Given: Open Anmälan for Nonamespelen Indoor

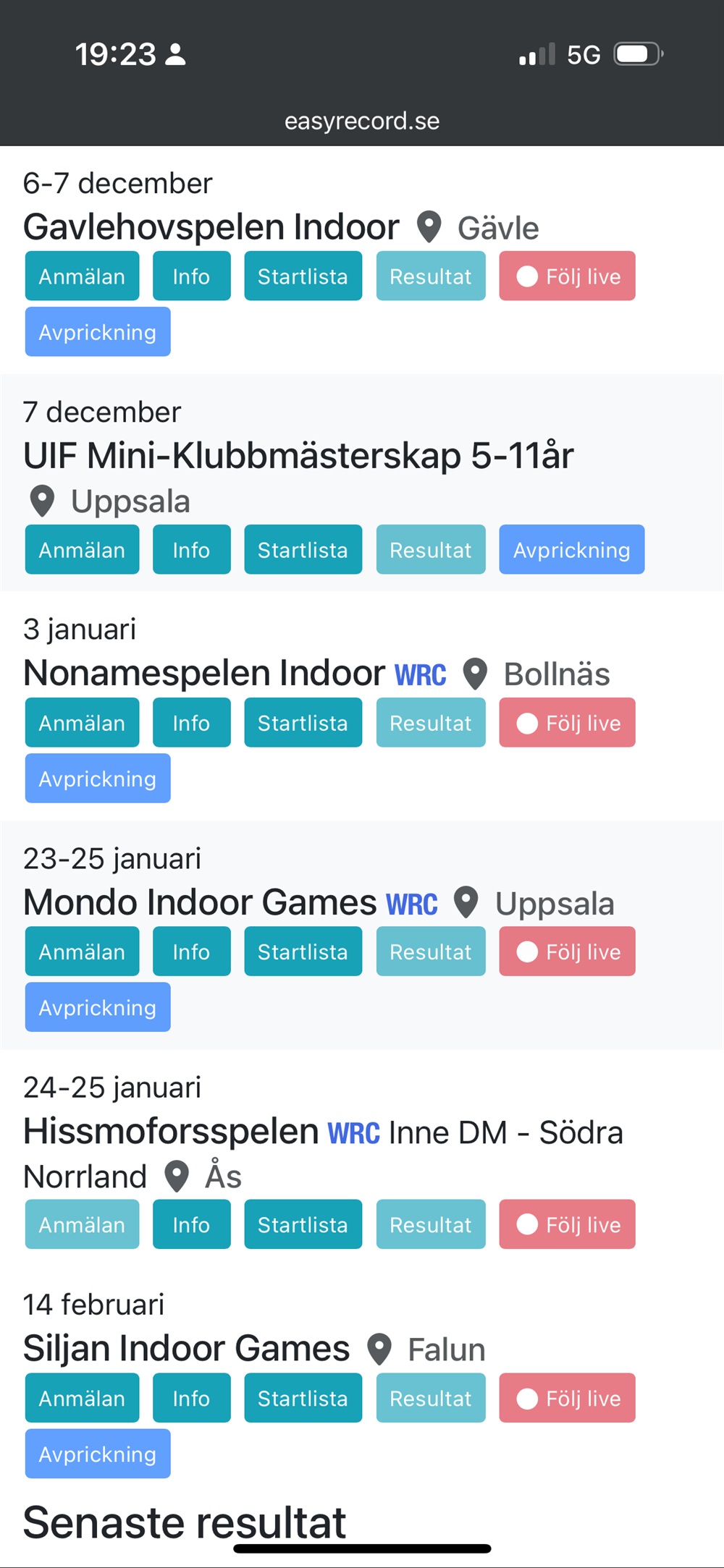Looking at the screenshot, I should click(82, 723).
